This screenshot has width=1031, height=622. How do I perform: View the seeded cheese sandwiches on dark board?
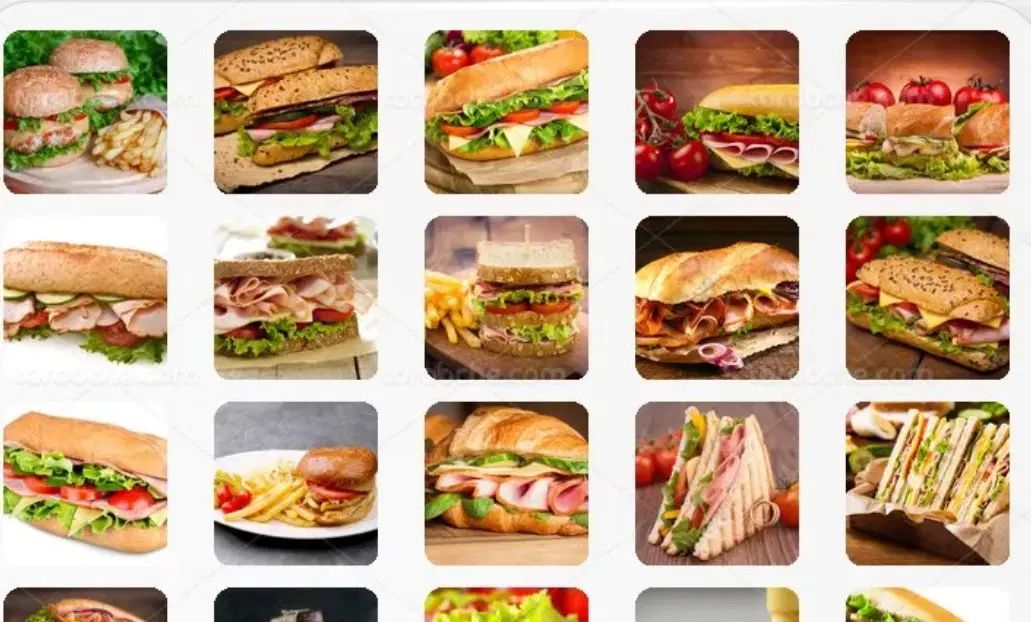click(927, 297)
